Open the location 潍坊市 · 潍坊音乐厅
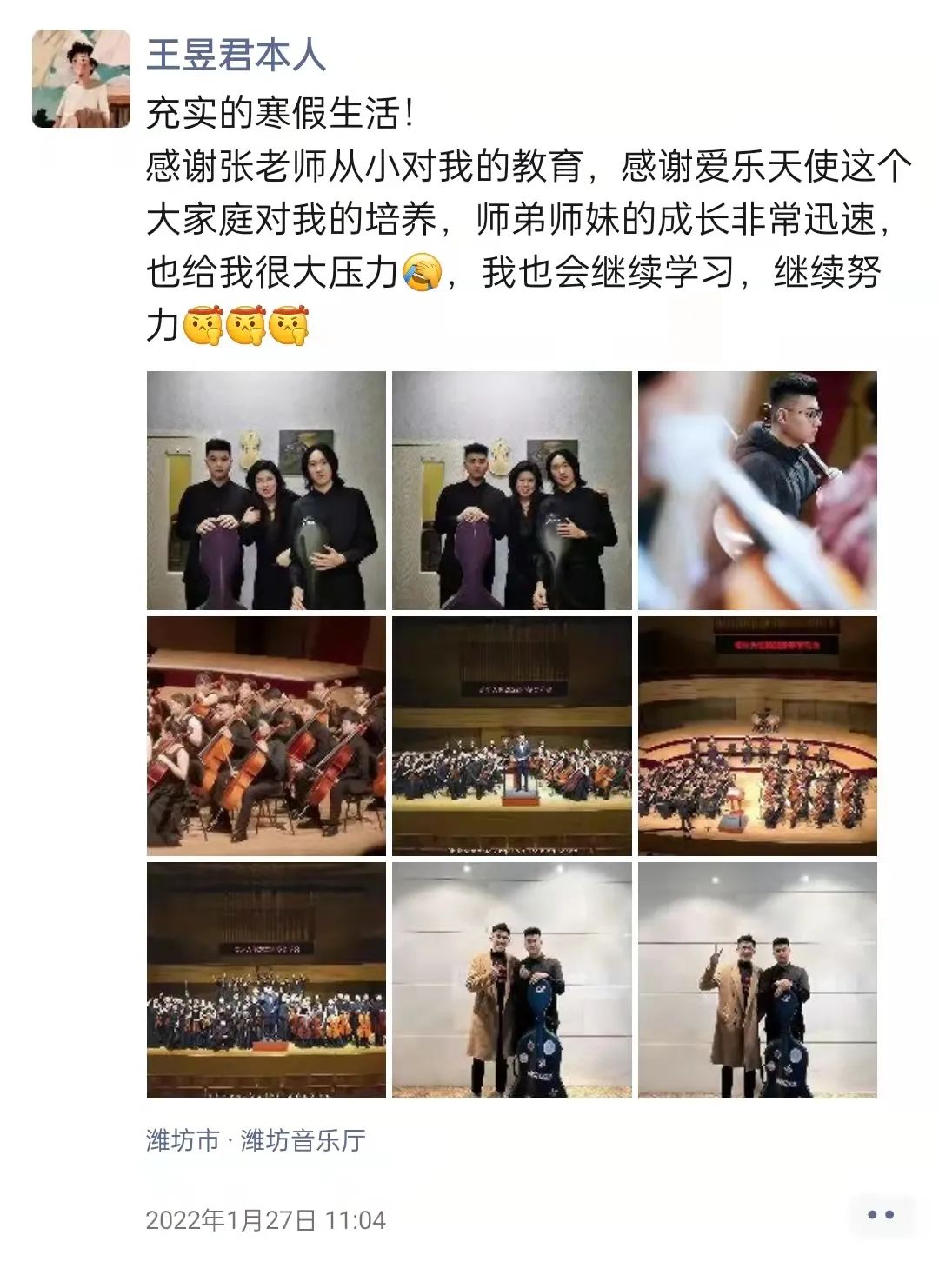The width and height of the screenshot is (939, 1288). tap(256, 1139)
